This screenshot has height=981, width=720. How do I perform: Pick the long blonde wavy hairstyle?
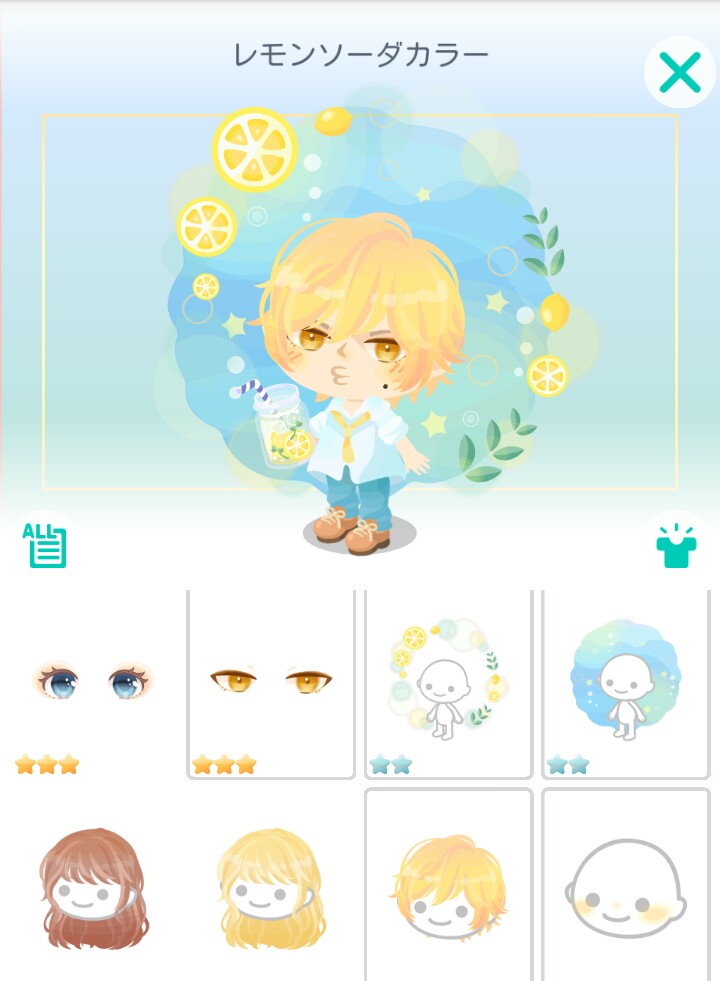(x=271, y=886)
